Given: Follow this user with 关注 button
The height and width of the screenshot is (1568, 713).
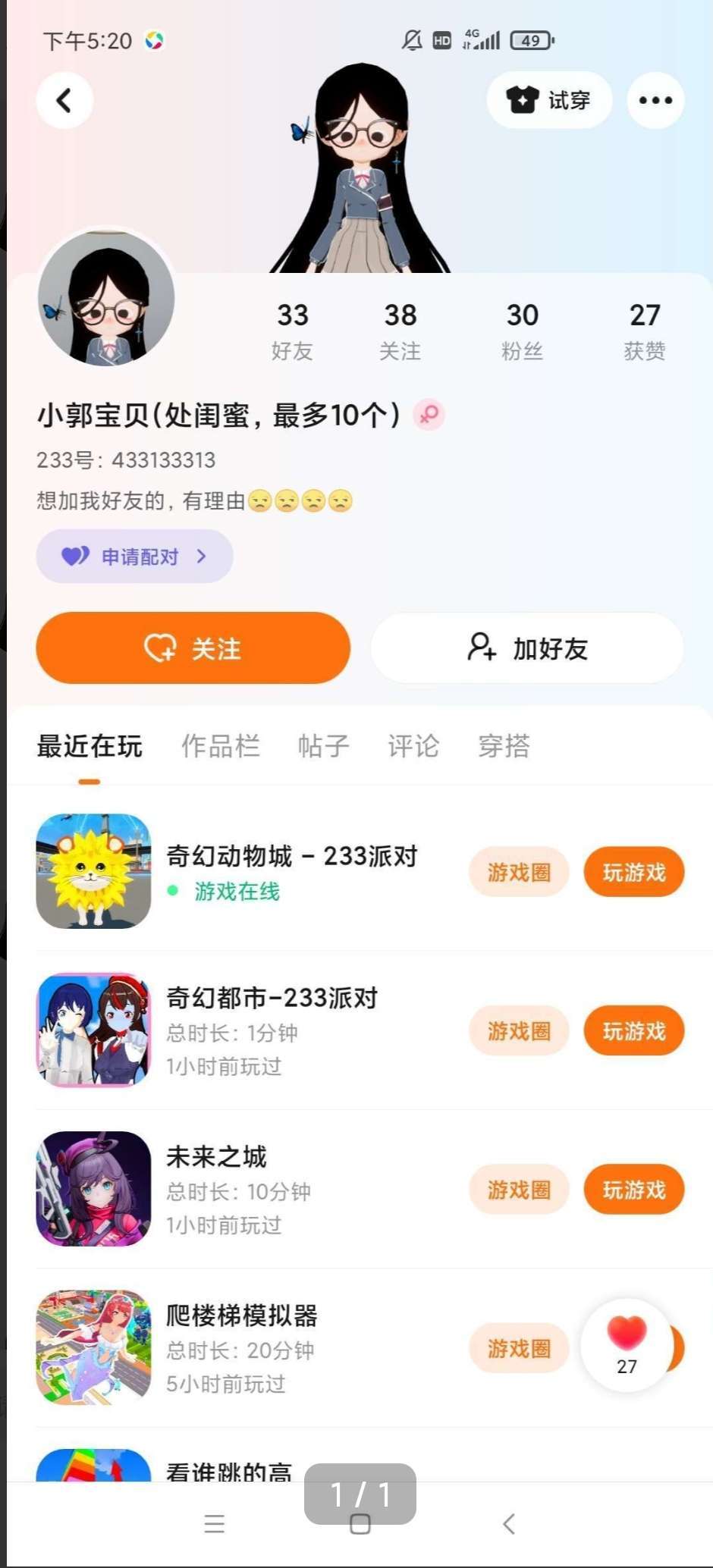Looking at the screenshot, I should [x=193, y=648].
